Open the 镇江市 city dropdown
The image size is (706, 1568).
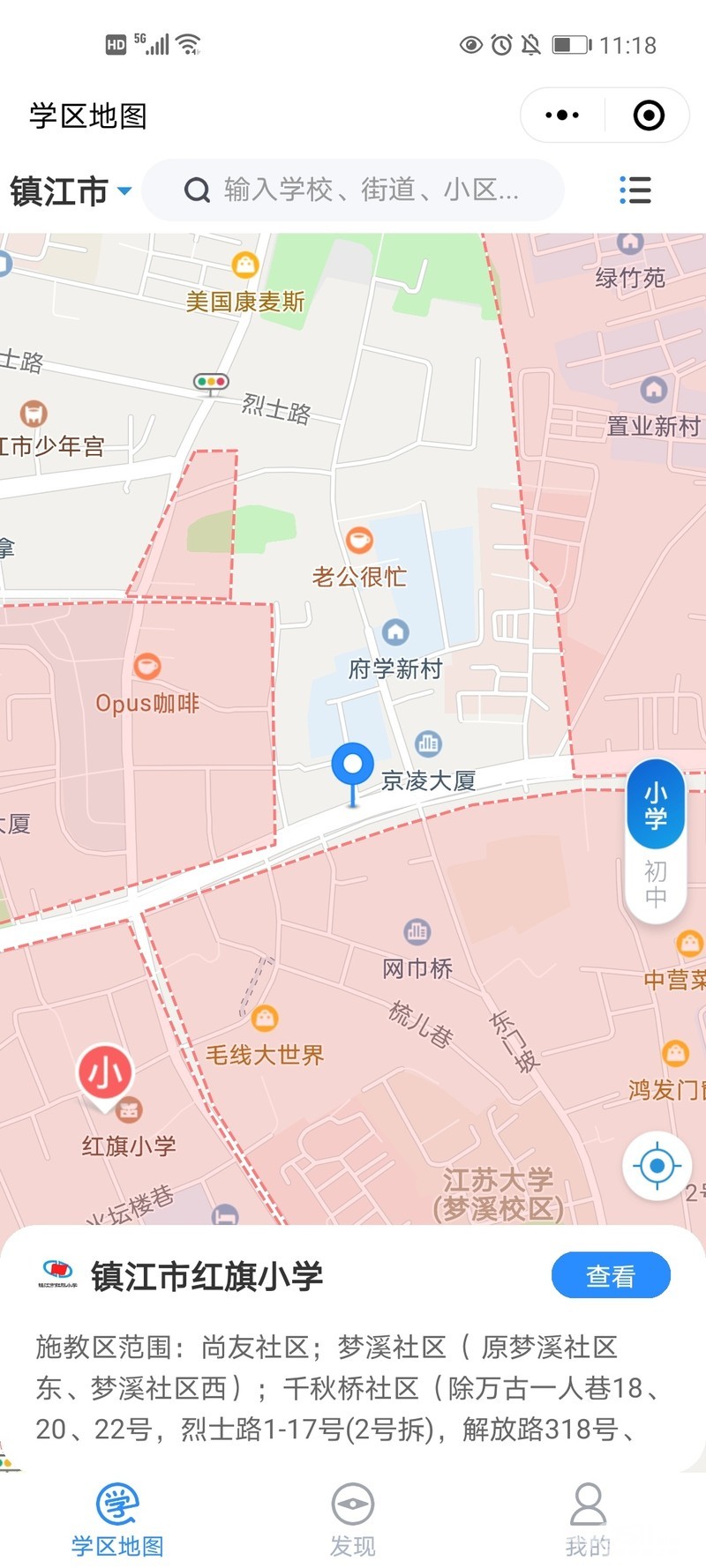coord(71,190)
